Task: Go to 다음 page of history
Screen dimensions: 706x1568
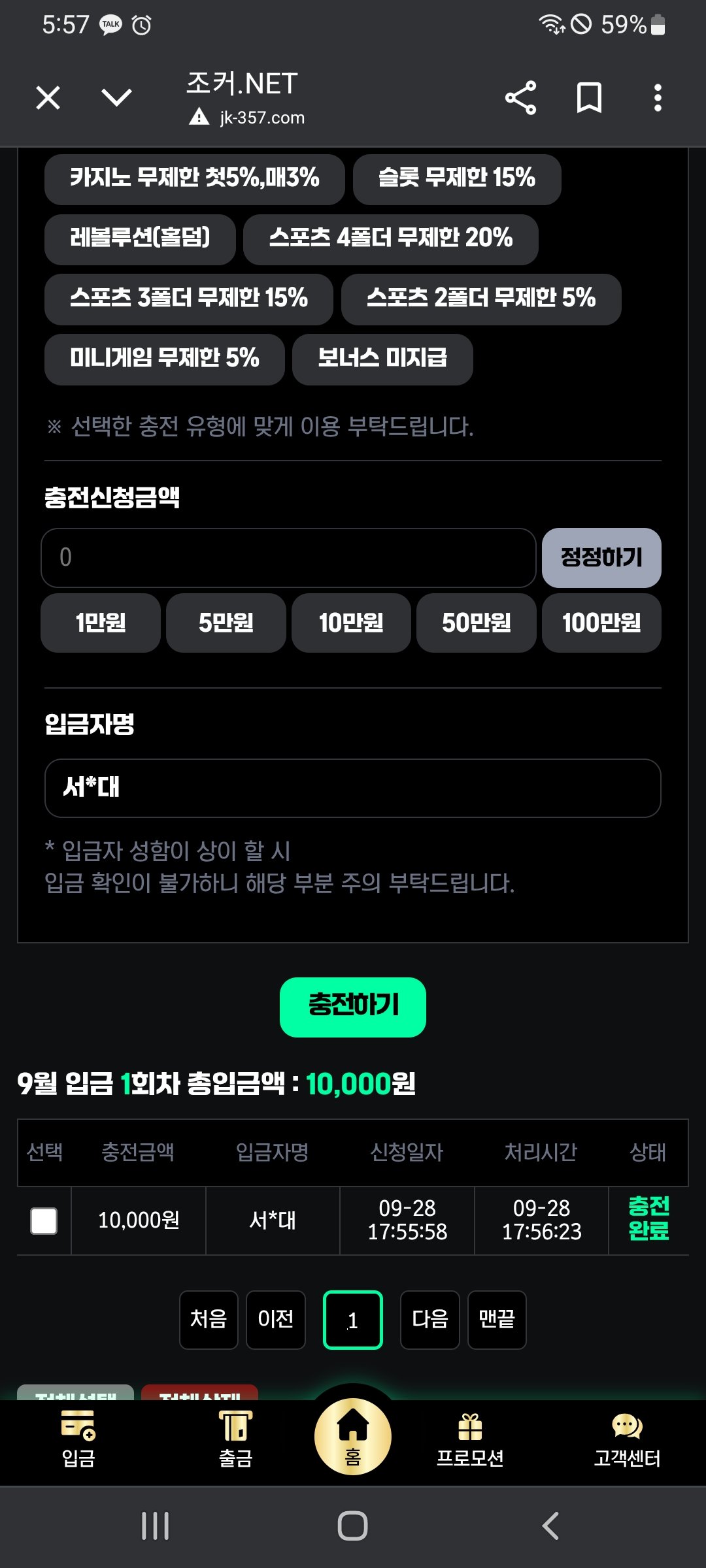Action: (429, 1320)
